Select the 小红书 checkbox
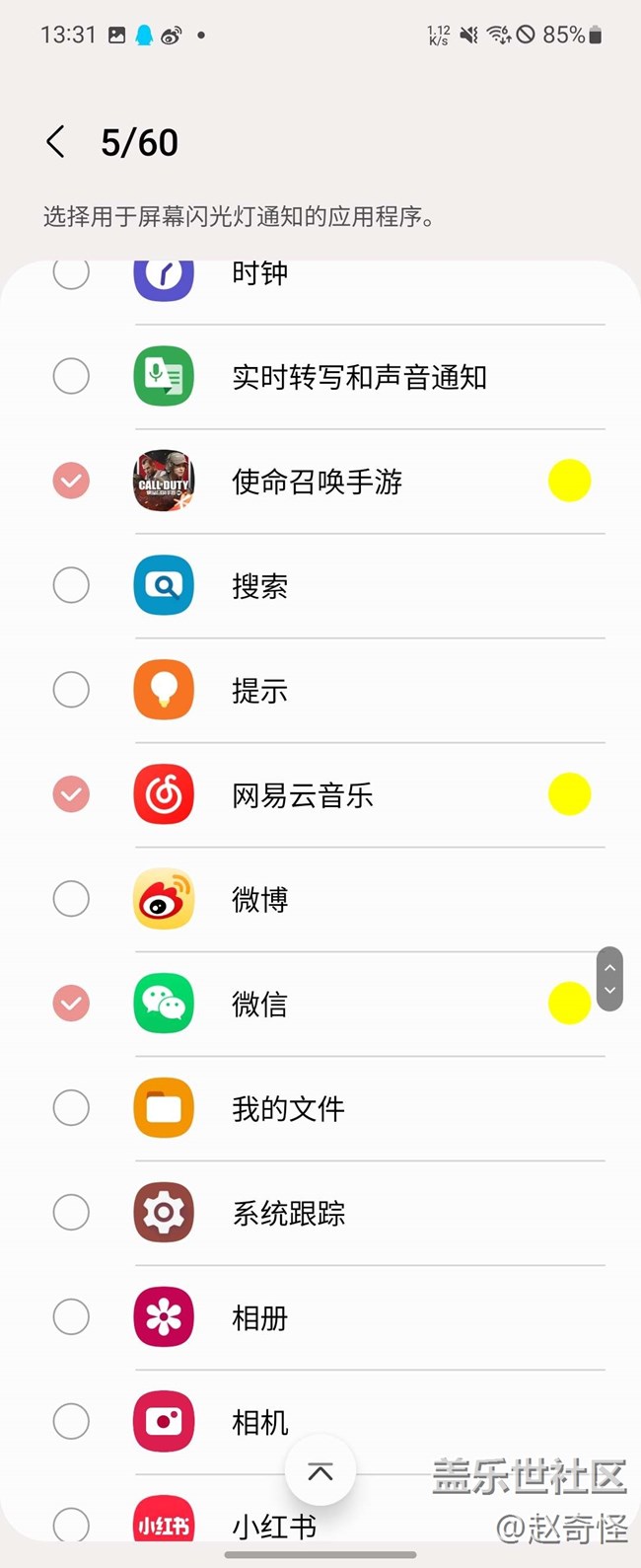 [71, 1525]
